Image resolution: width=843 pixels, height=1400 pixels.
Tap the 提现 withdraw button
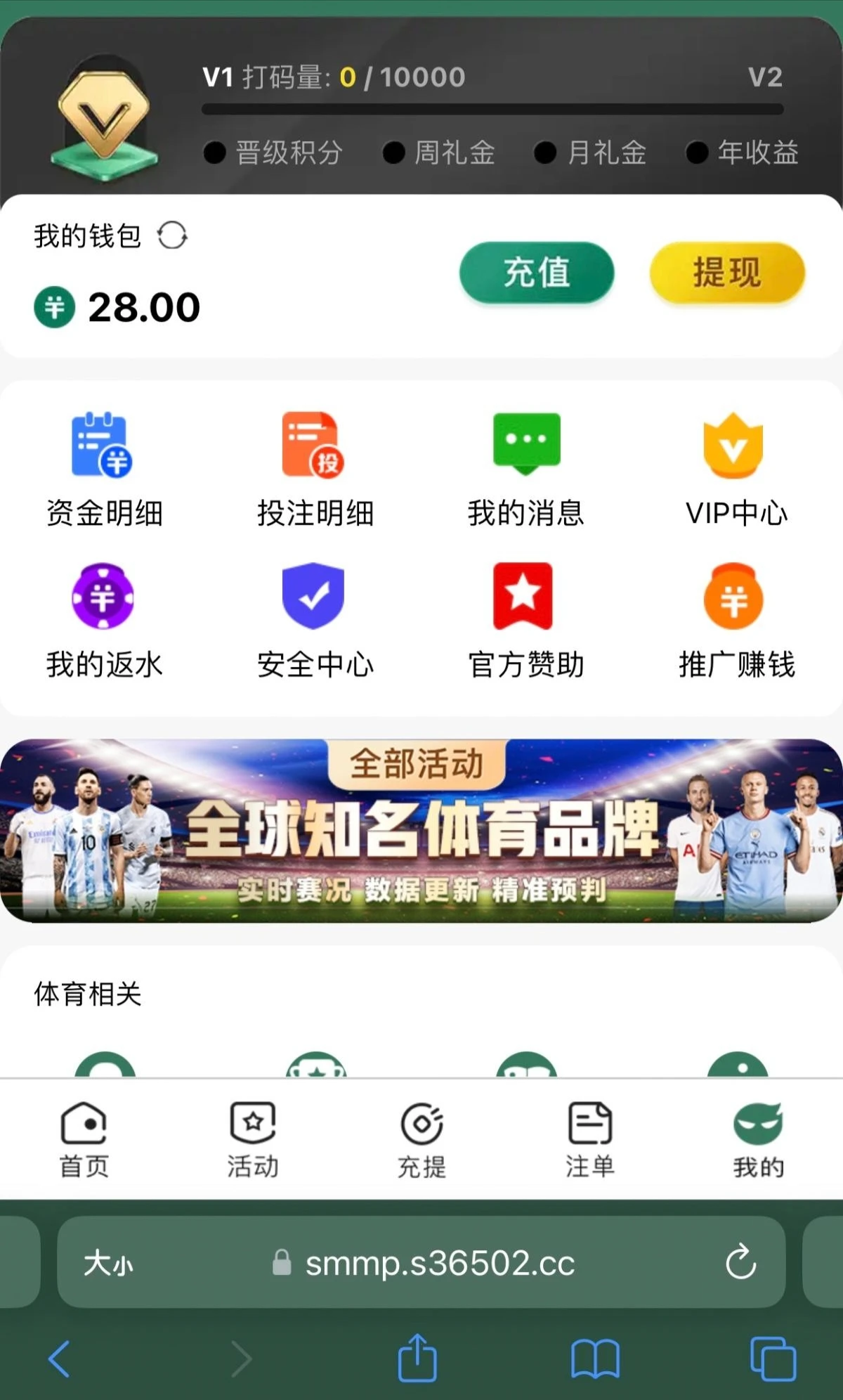(x=726, y=273)
